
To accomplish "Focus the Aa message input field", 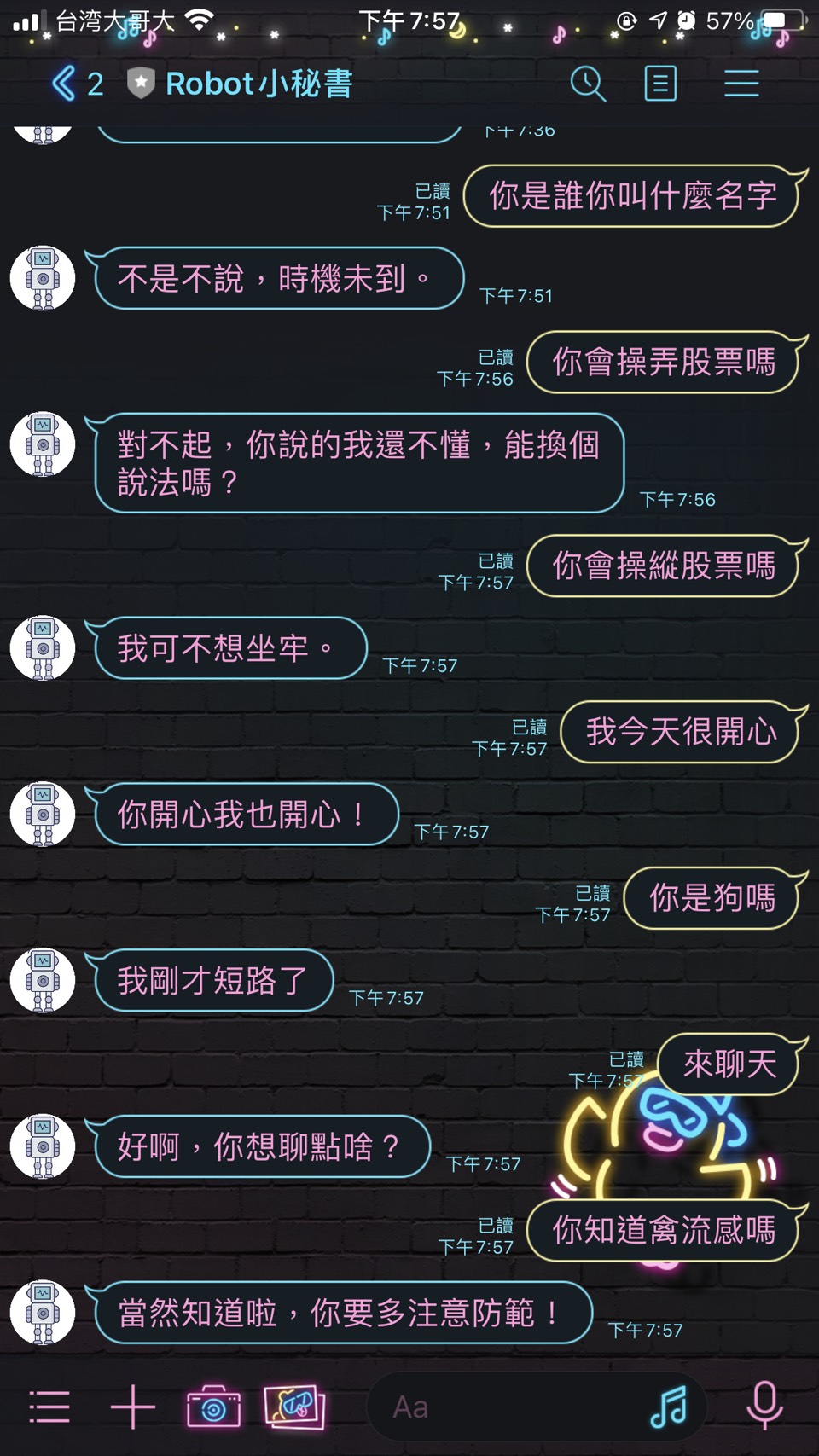I will click(503, 1407).
